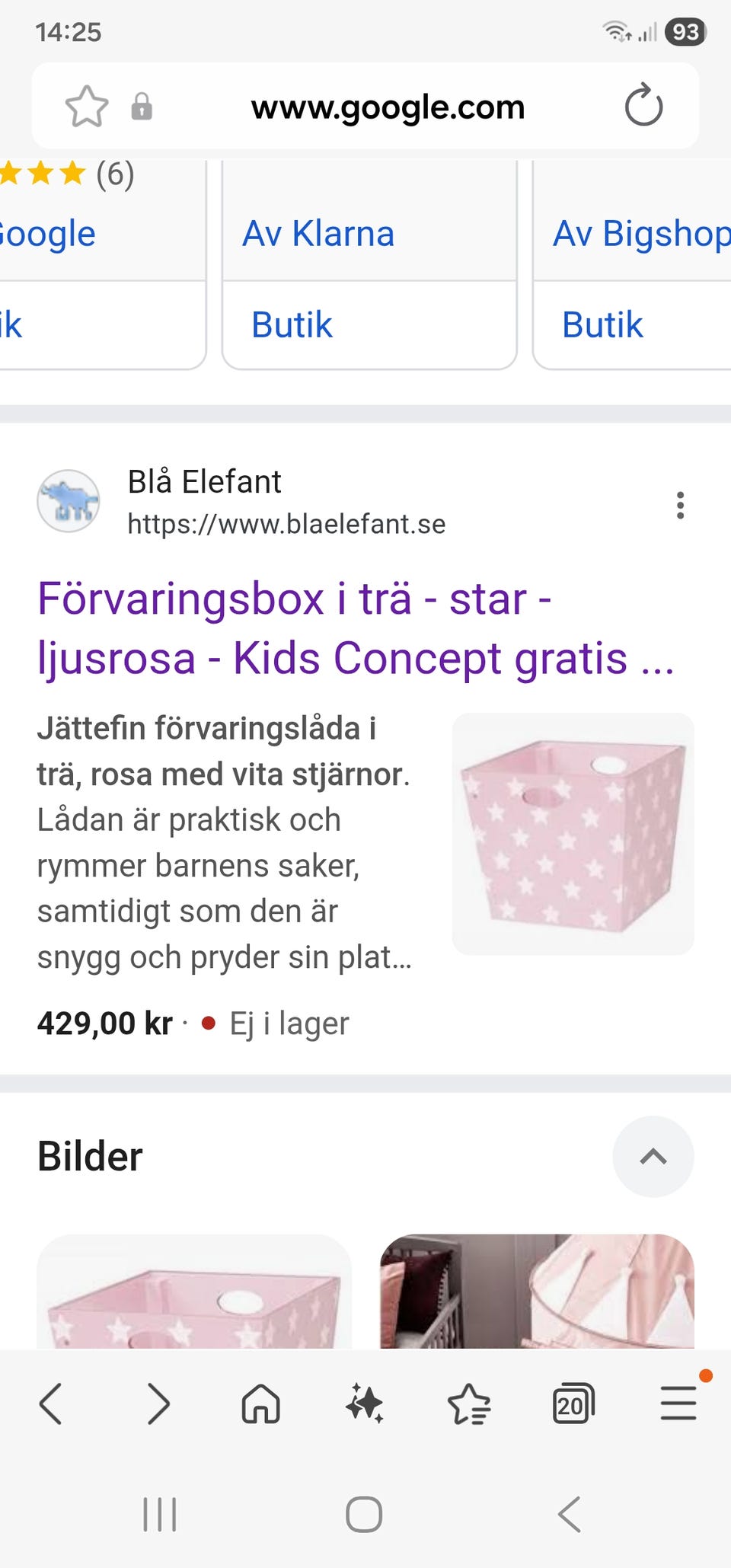
Task: Open more options for Blå Elefant result
Action: (680, 505)
